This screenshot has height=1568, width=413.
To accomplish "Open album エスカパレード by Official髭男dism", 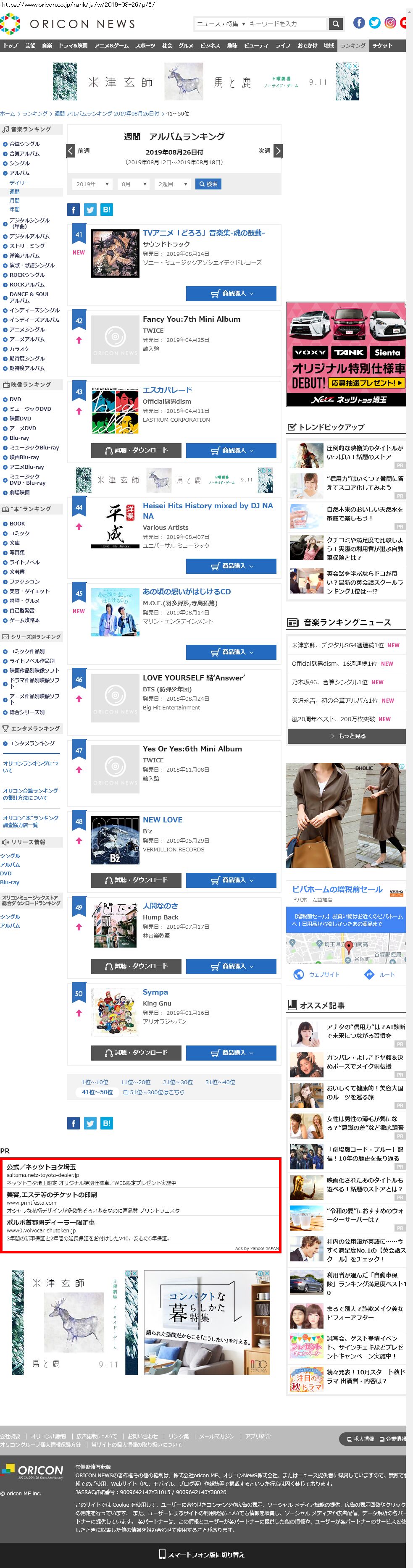I will pyautogui.click(x=167, y=390).
